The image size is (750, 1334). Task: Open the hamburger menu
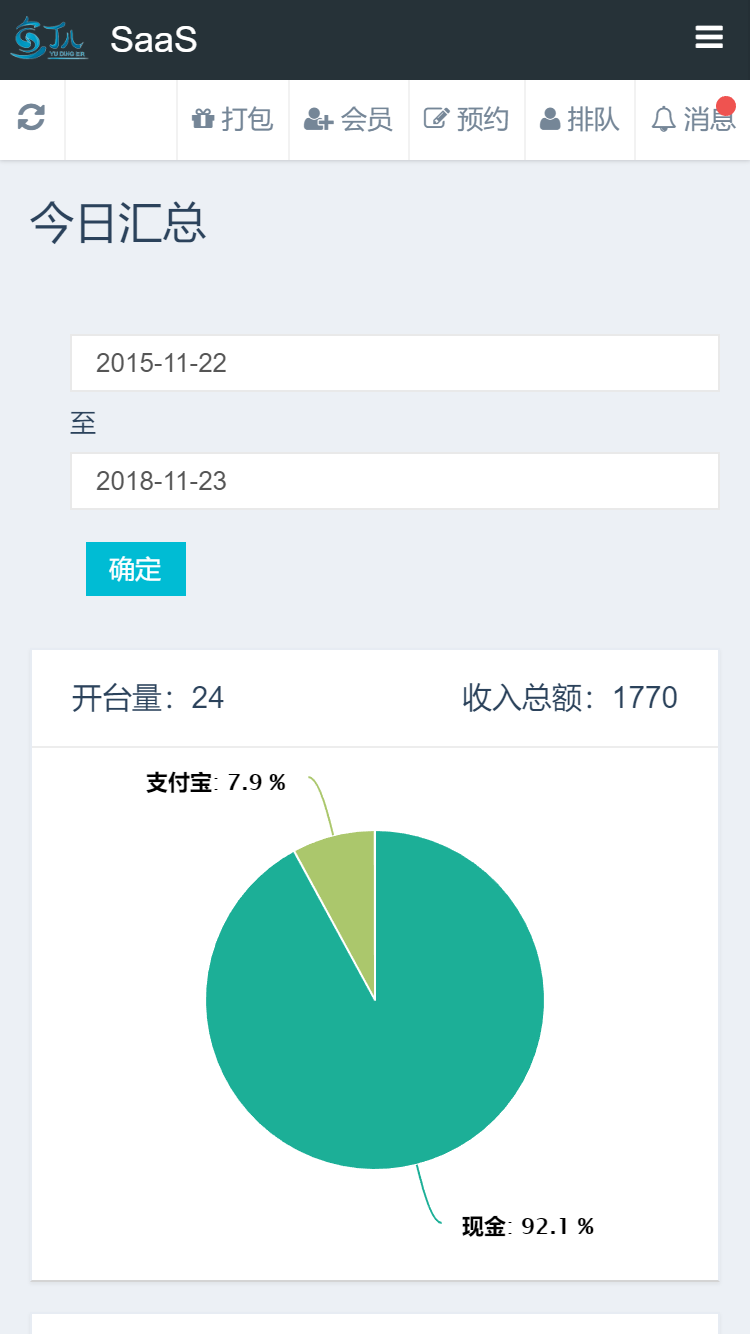point(709,38)
